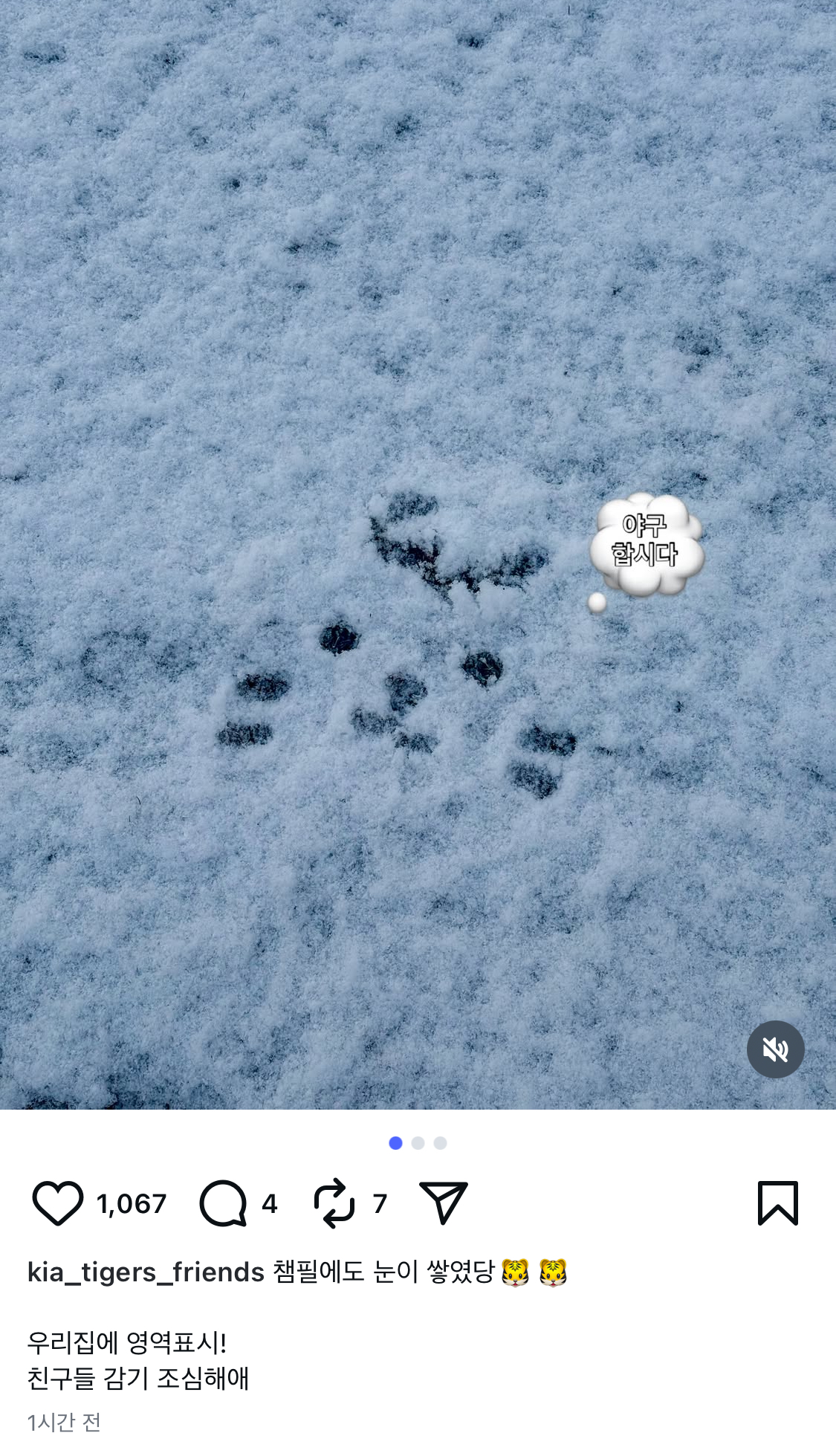This screenshot has width=836, height=1456.
Task: Repost this post
Action: tap(334, 1203)
